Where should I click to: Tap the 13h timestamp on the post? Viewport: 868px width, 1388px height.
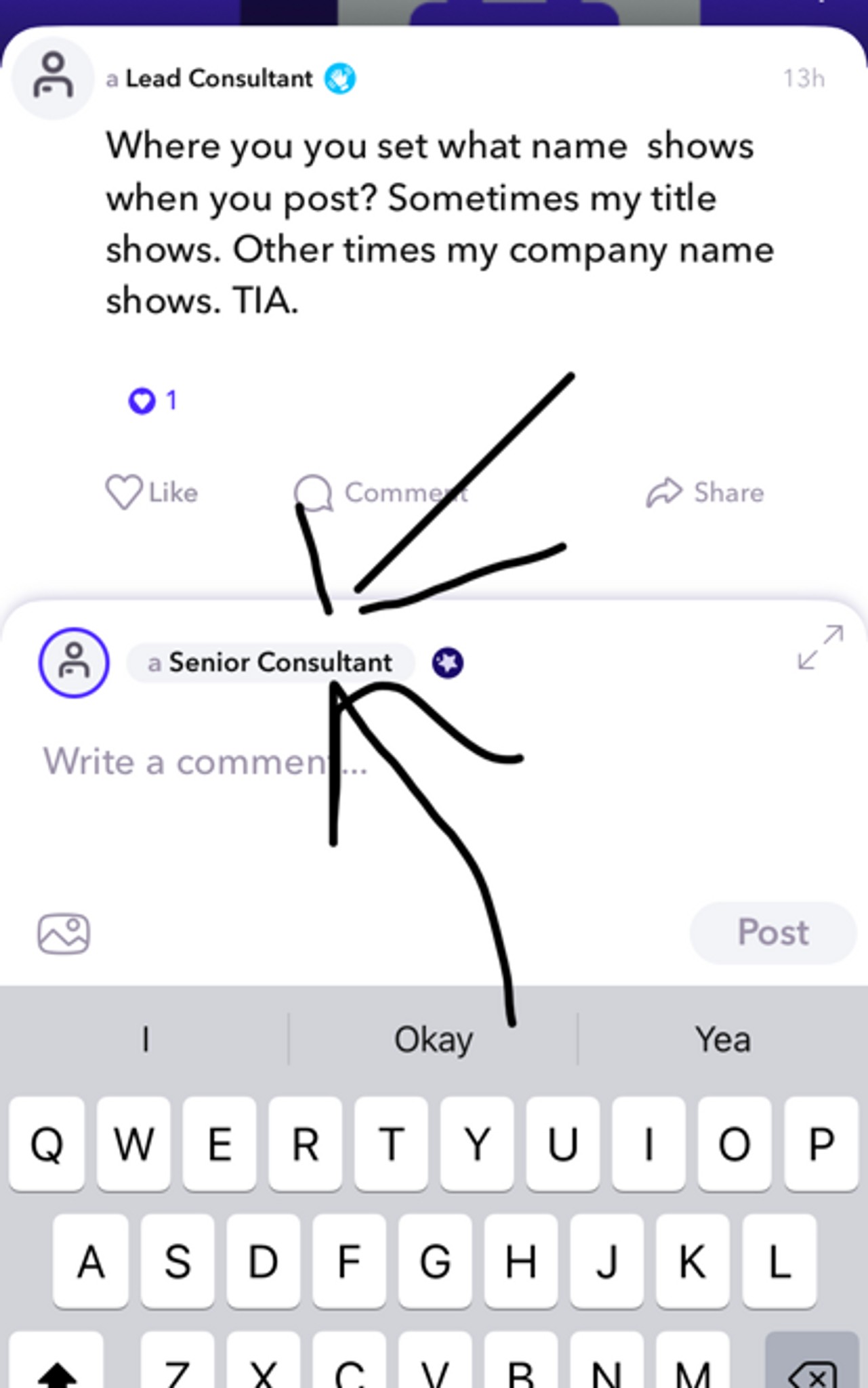804,78
